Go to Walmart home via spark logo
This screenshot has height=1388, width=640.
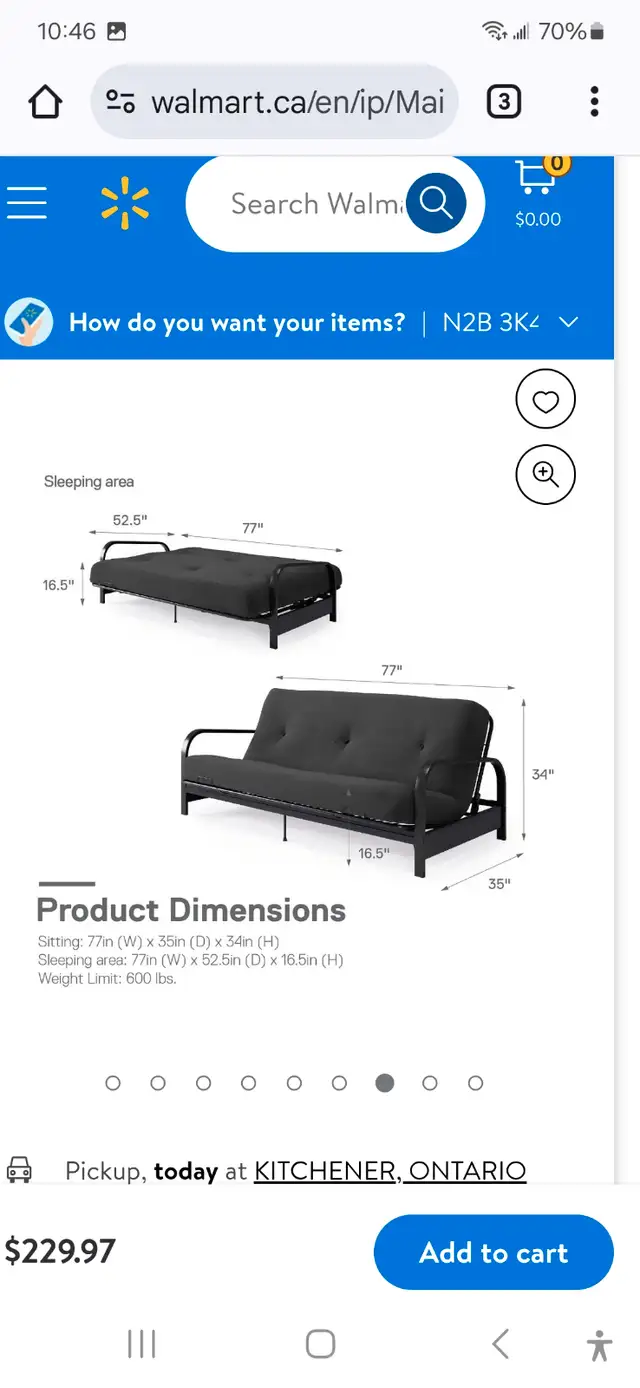(125, 203)
